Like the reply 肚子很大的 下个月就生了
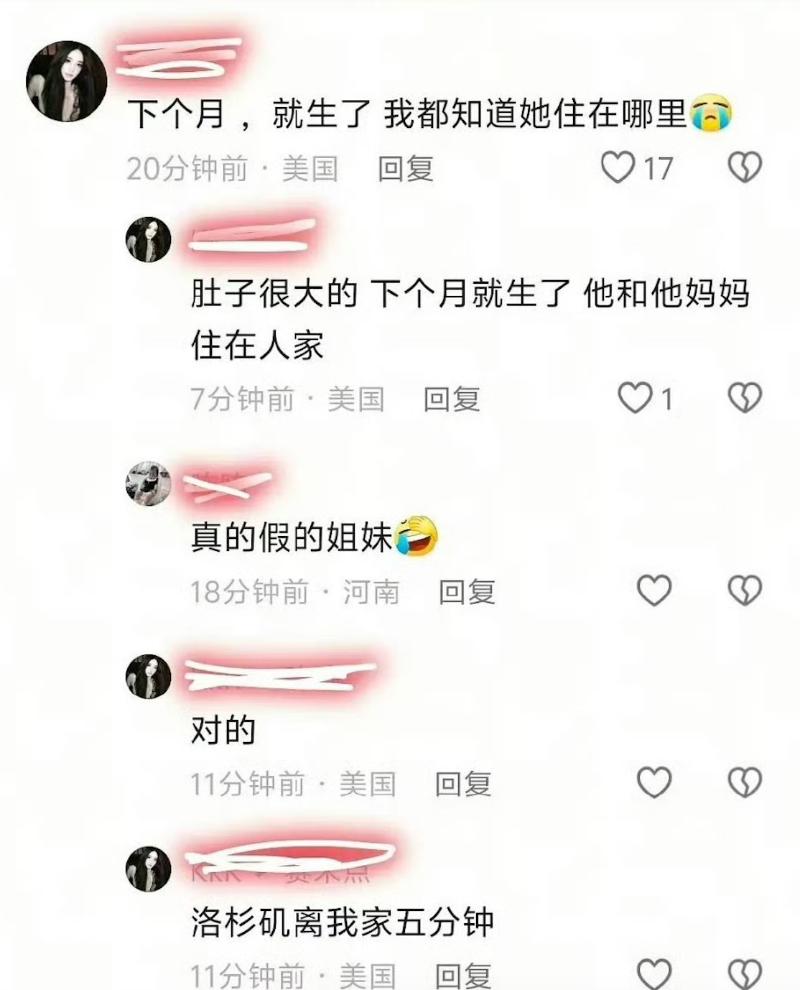Image resolution: width=800 pixels, height=990 pixels. tap(634, 399)
